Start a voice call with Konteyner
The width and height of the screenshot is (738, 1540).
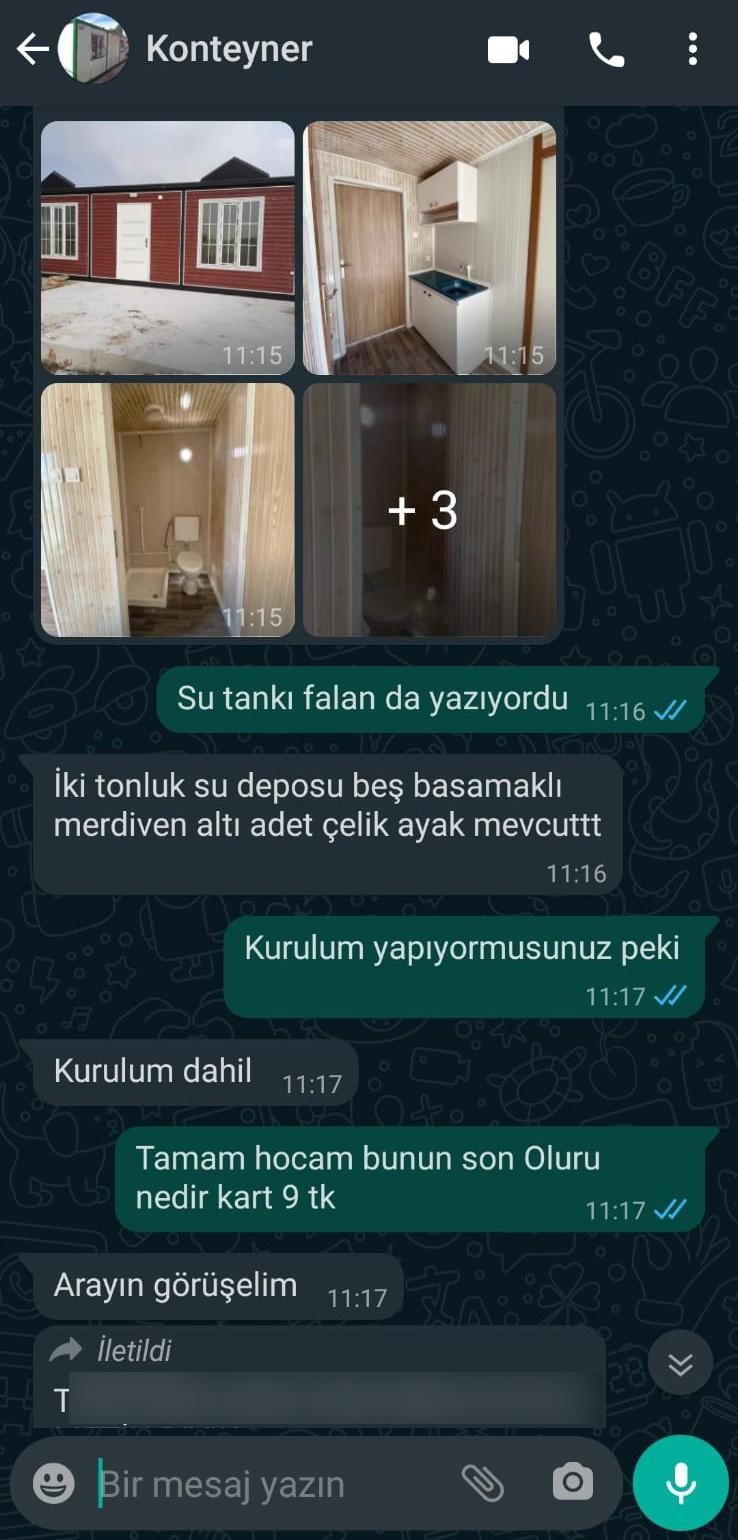(x=606, y=50)
